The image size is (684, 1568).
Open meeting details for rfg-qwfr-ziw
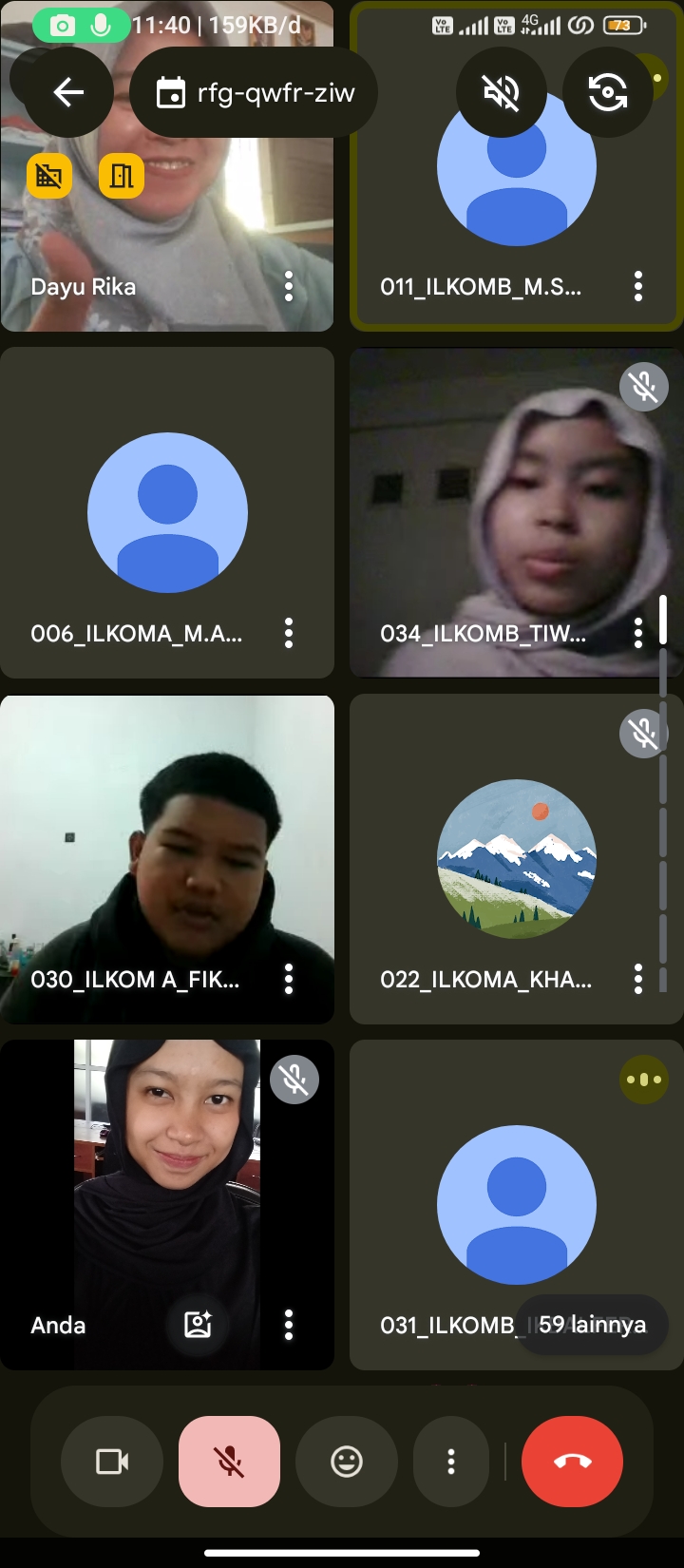click(x=254, y=92)
